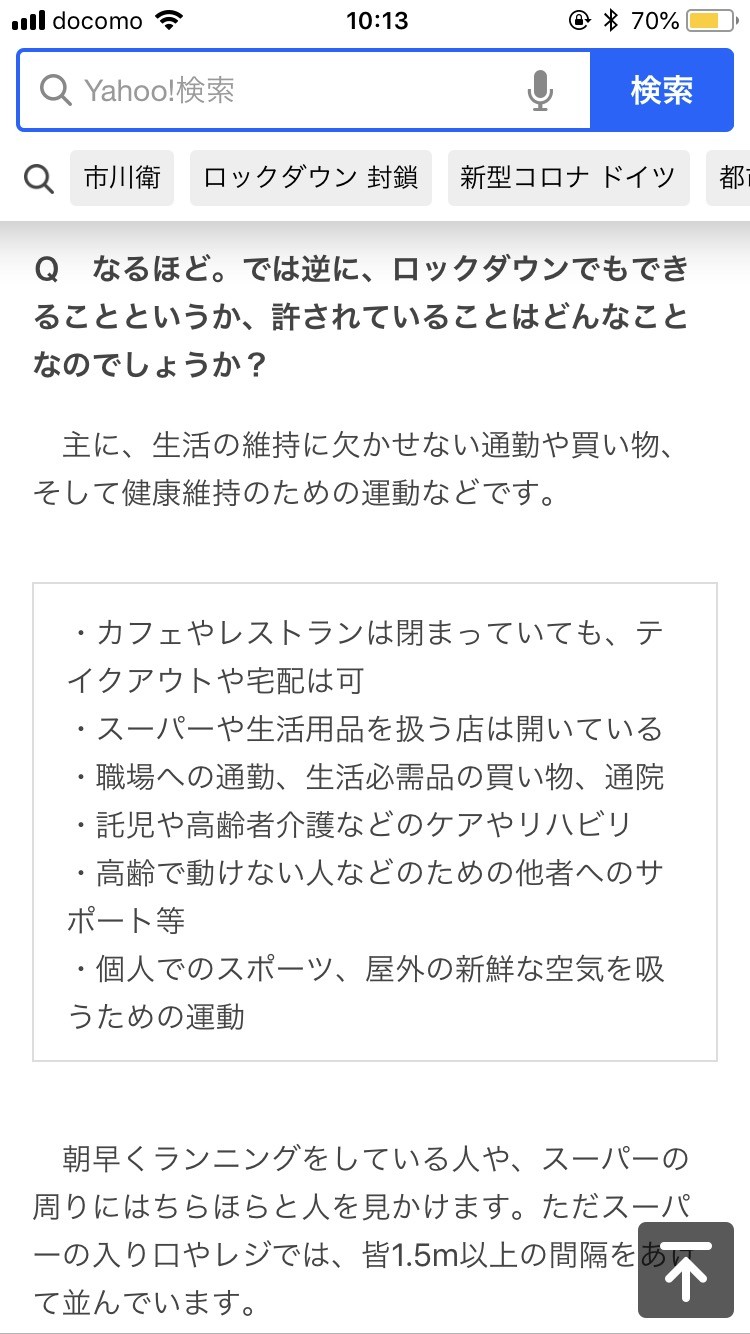
Task: Tap the blue 検索 button
Action: point(661,91)
